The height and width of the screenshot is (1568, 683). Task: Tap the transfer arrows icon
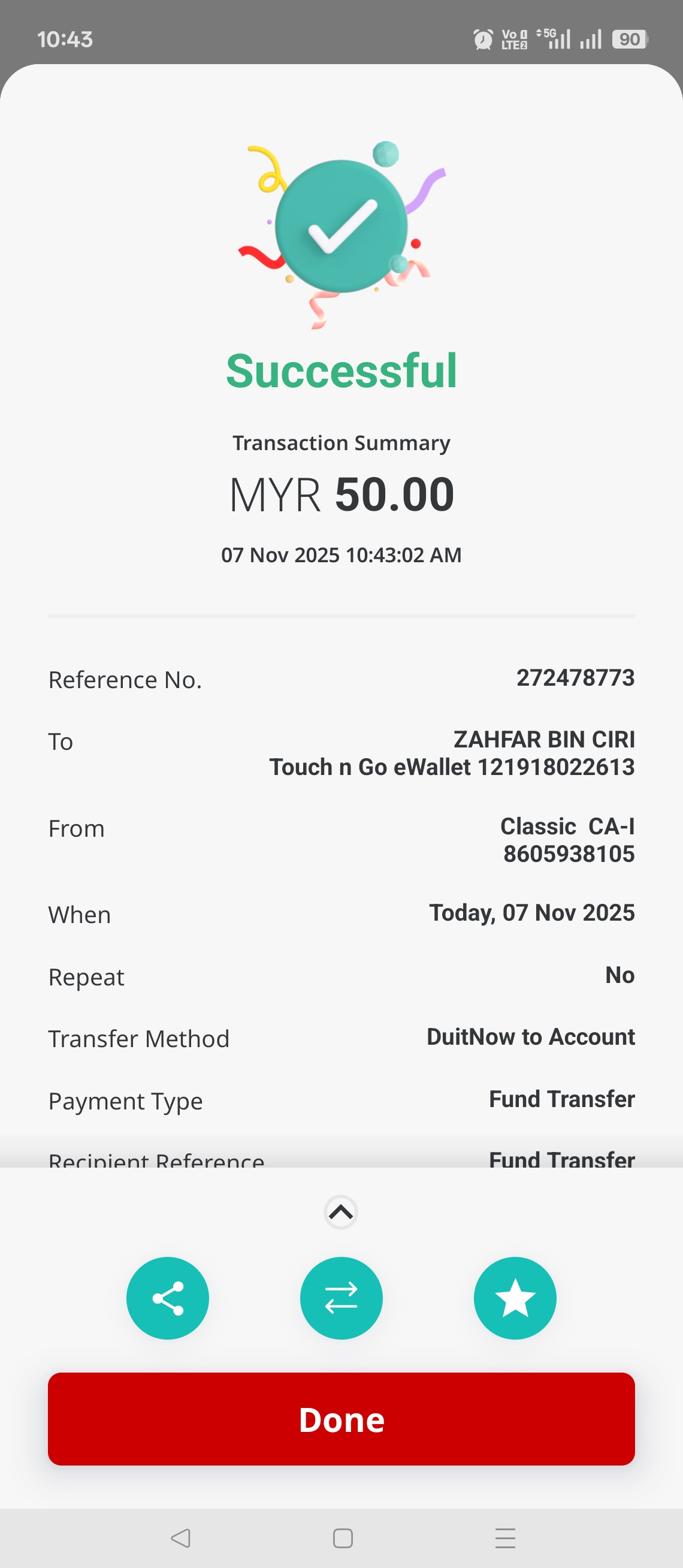click(341, 1298)
